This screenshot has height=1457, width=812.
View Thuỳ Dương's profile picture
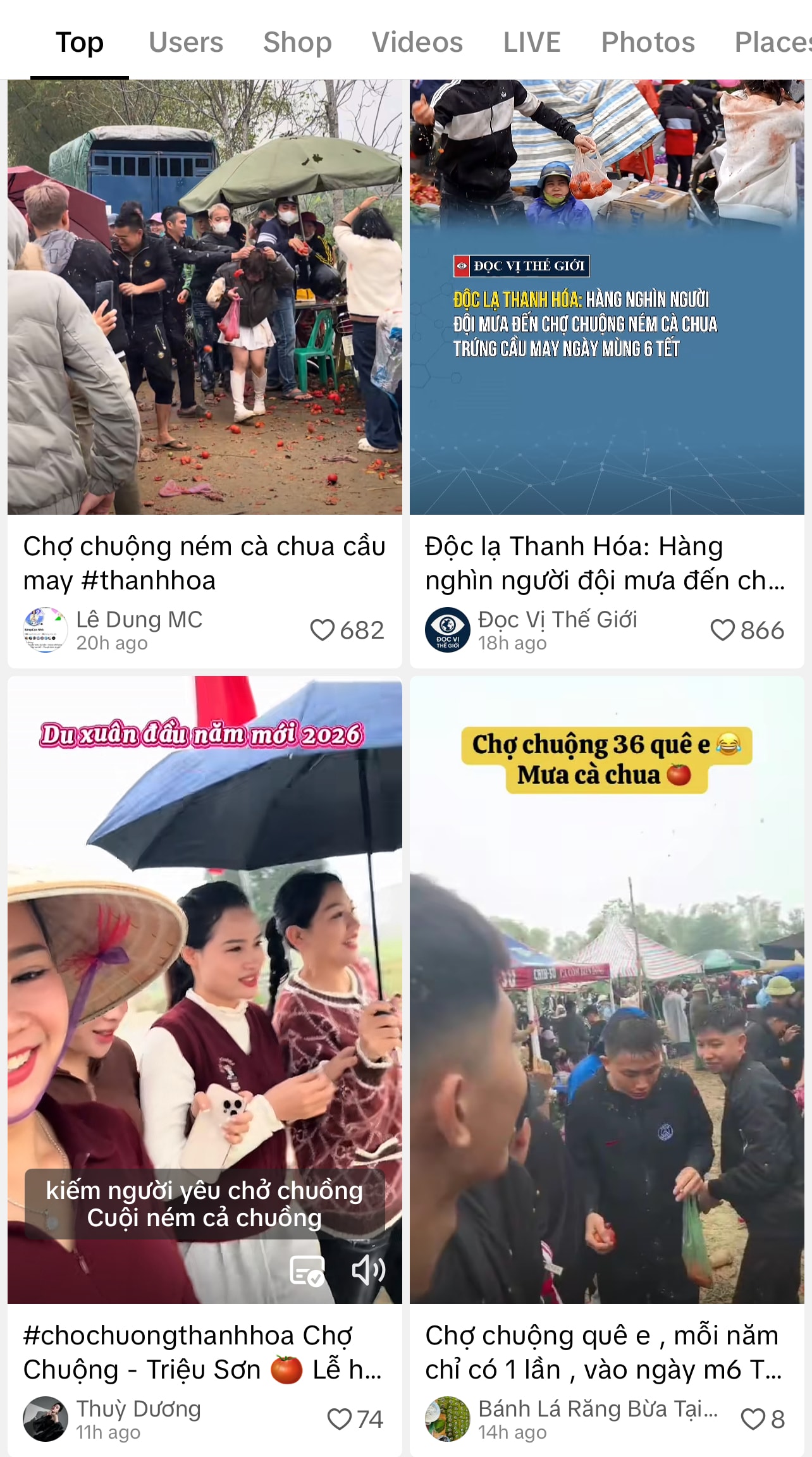pos(46,1419)
